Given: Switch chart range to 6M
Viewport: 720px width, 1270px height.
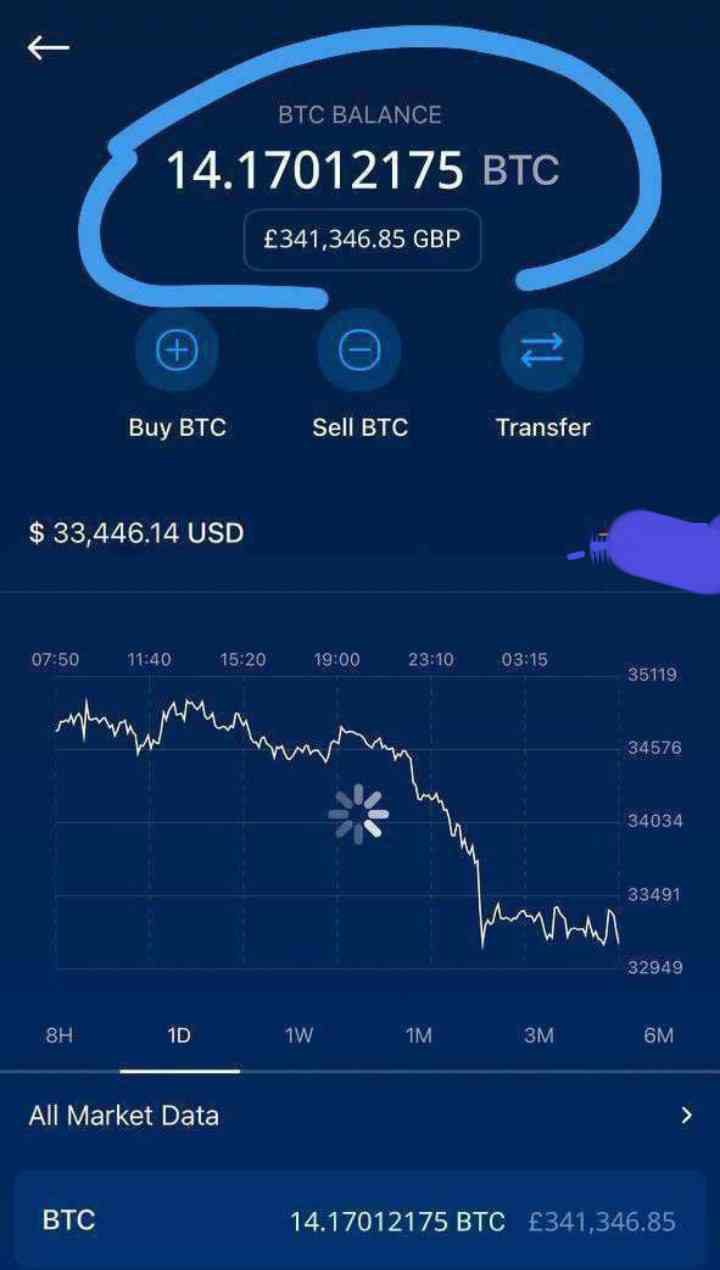Looking at the screenshot, I should tap(658, 1035).
